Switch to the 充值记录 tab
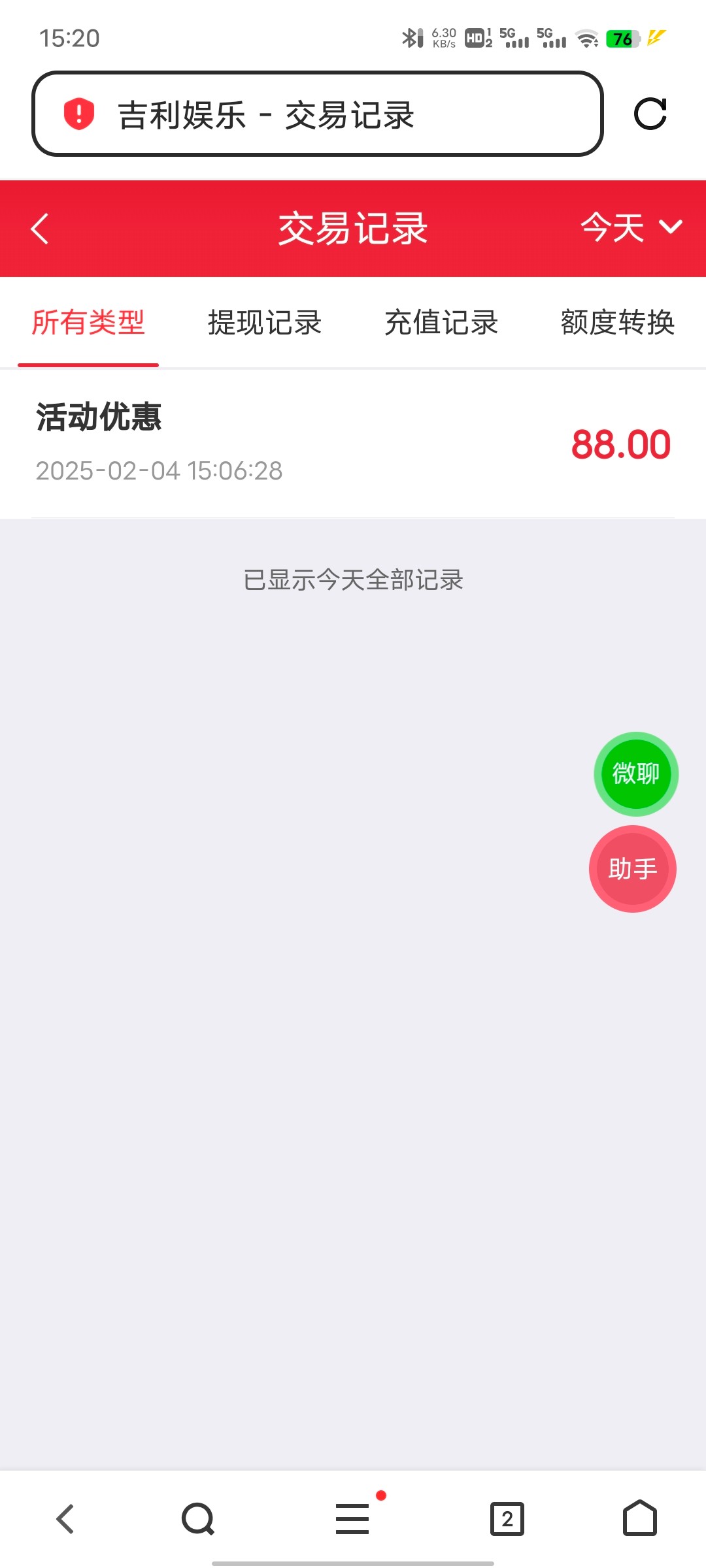The height and width of the screenshot is (1568, 706). pos(441,323)
